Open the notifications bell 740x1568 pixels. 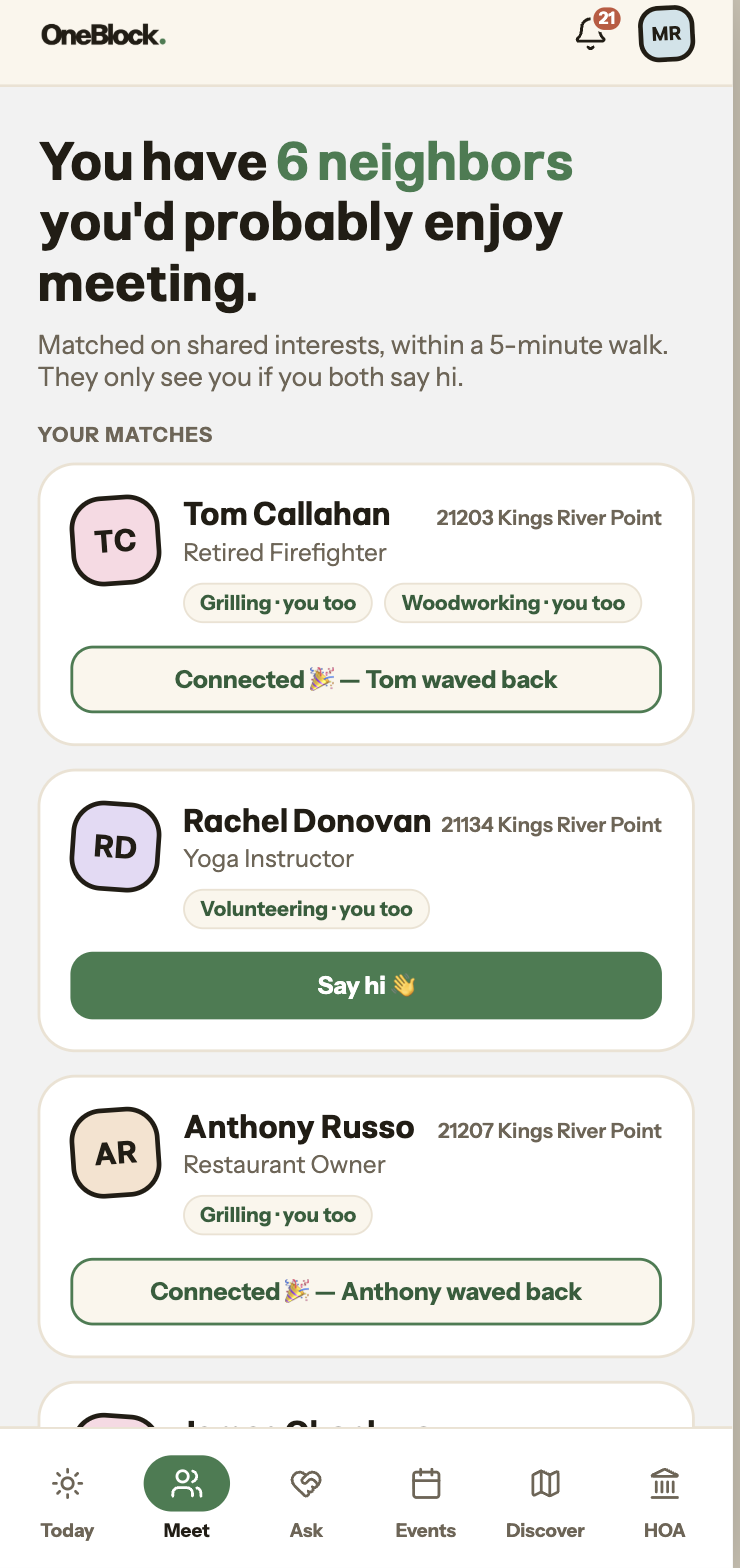[591, 34]
